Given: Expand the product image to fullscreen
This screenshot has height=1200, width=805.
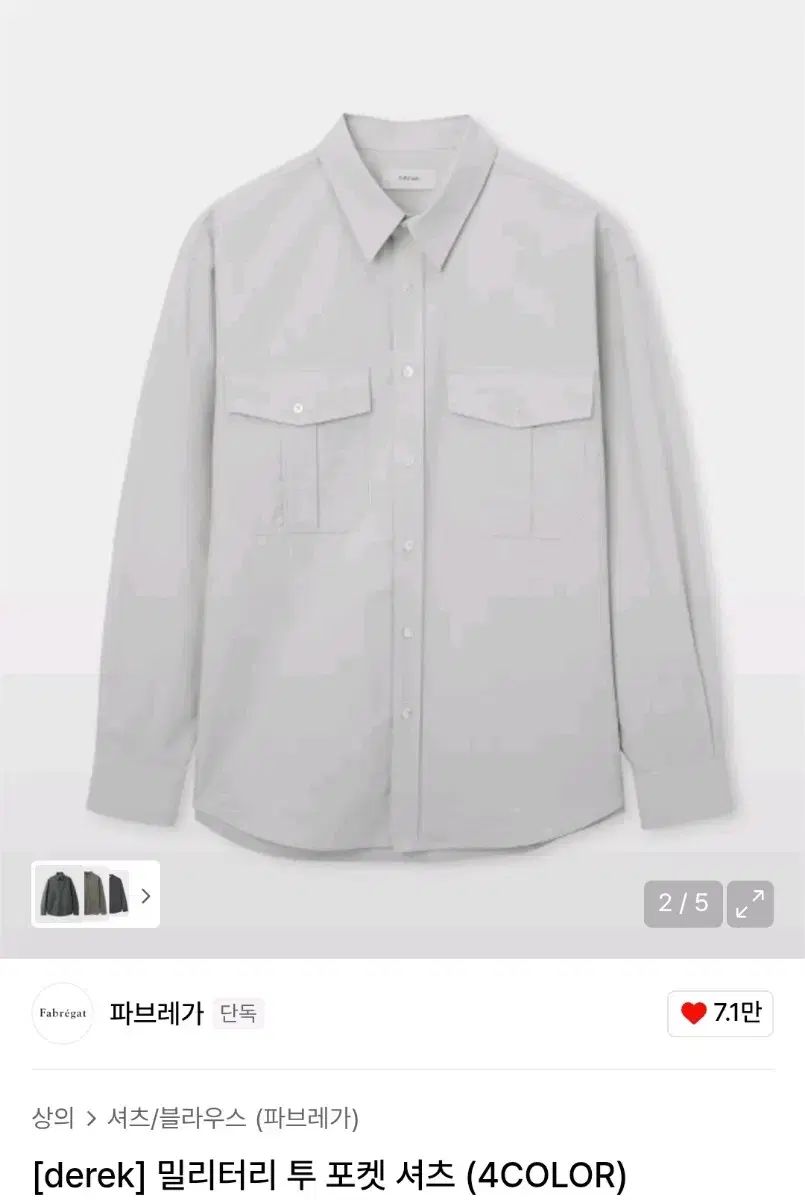Looking at the screenshot, I should [x=749, y=904].
